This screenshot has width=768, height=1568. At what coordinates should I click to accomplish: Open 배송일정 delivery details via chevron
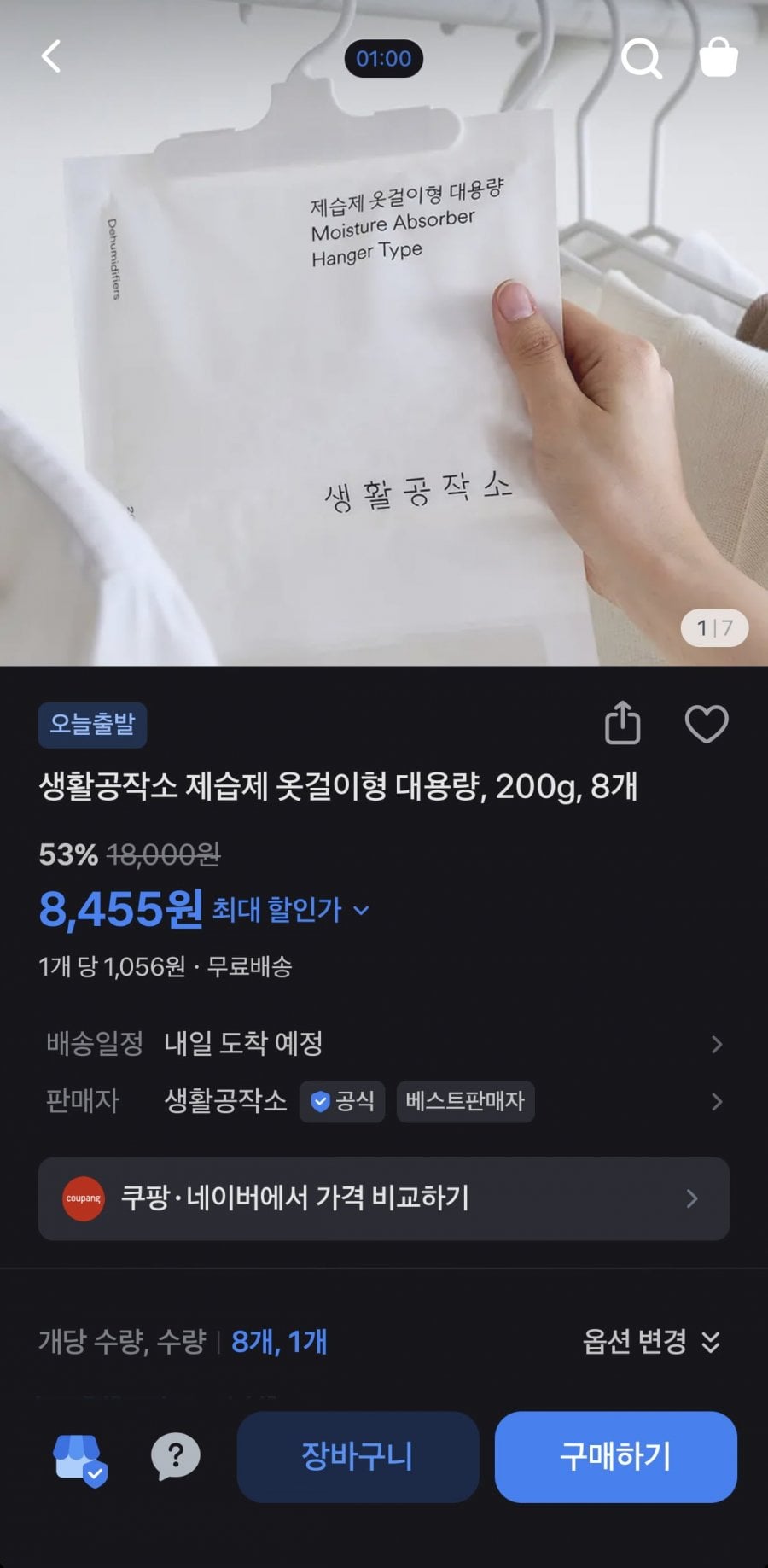(717, 1043)
